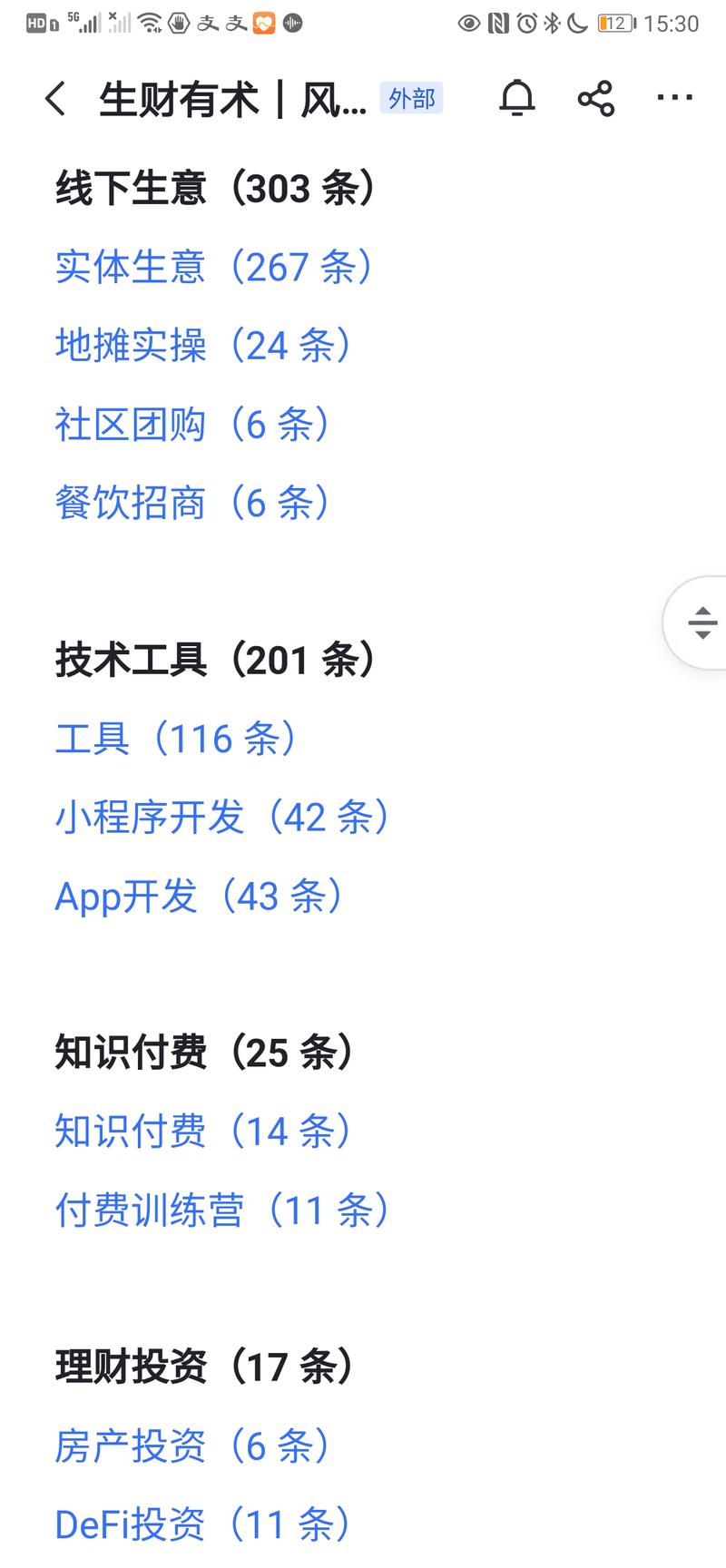726x1568 pixels.
Task: Open the 社区团购（6 条）link
Action: pyautogui.click(x=191, y=425)
